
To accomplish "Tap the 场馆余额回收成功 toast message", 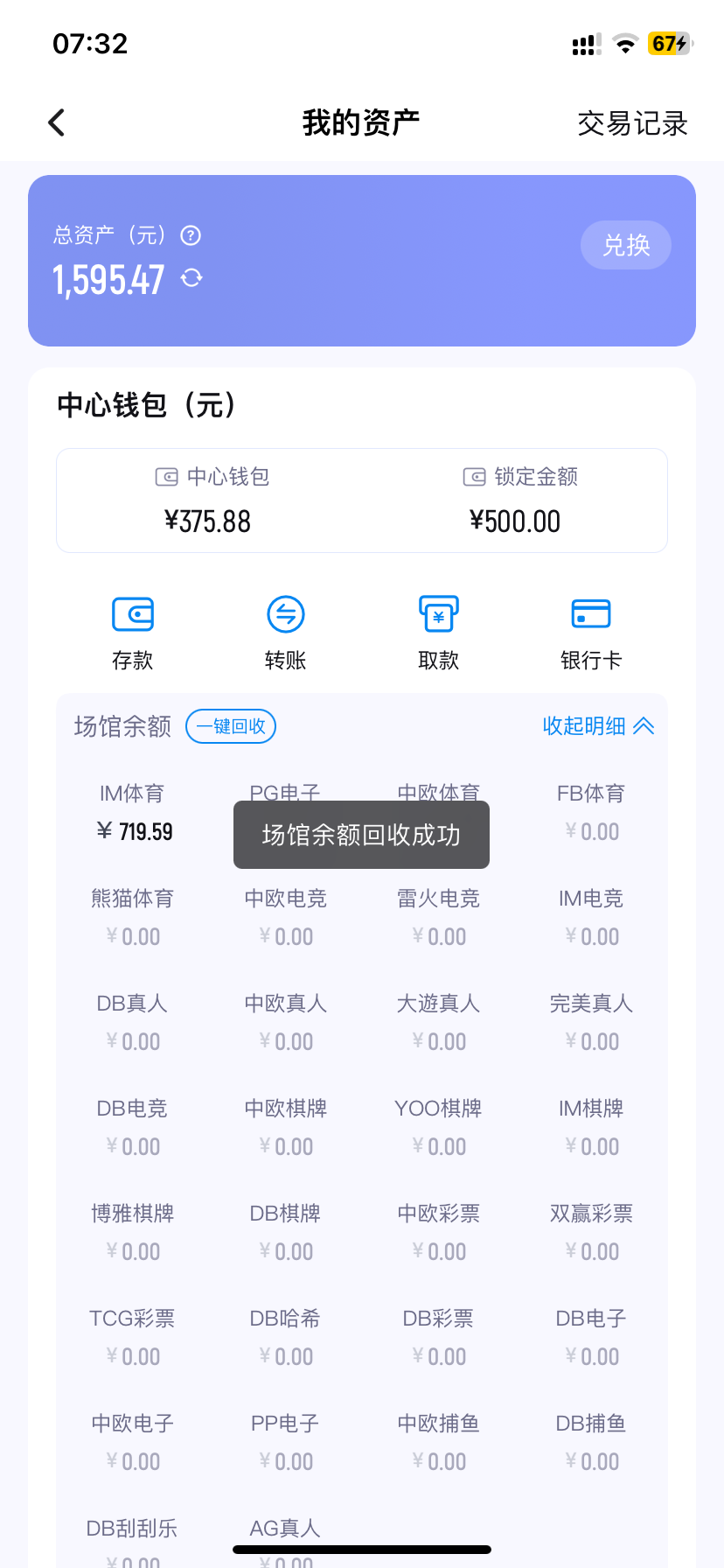I will click(x=361, y=834).
